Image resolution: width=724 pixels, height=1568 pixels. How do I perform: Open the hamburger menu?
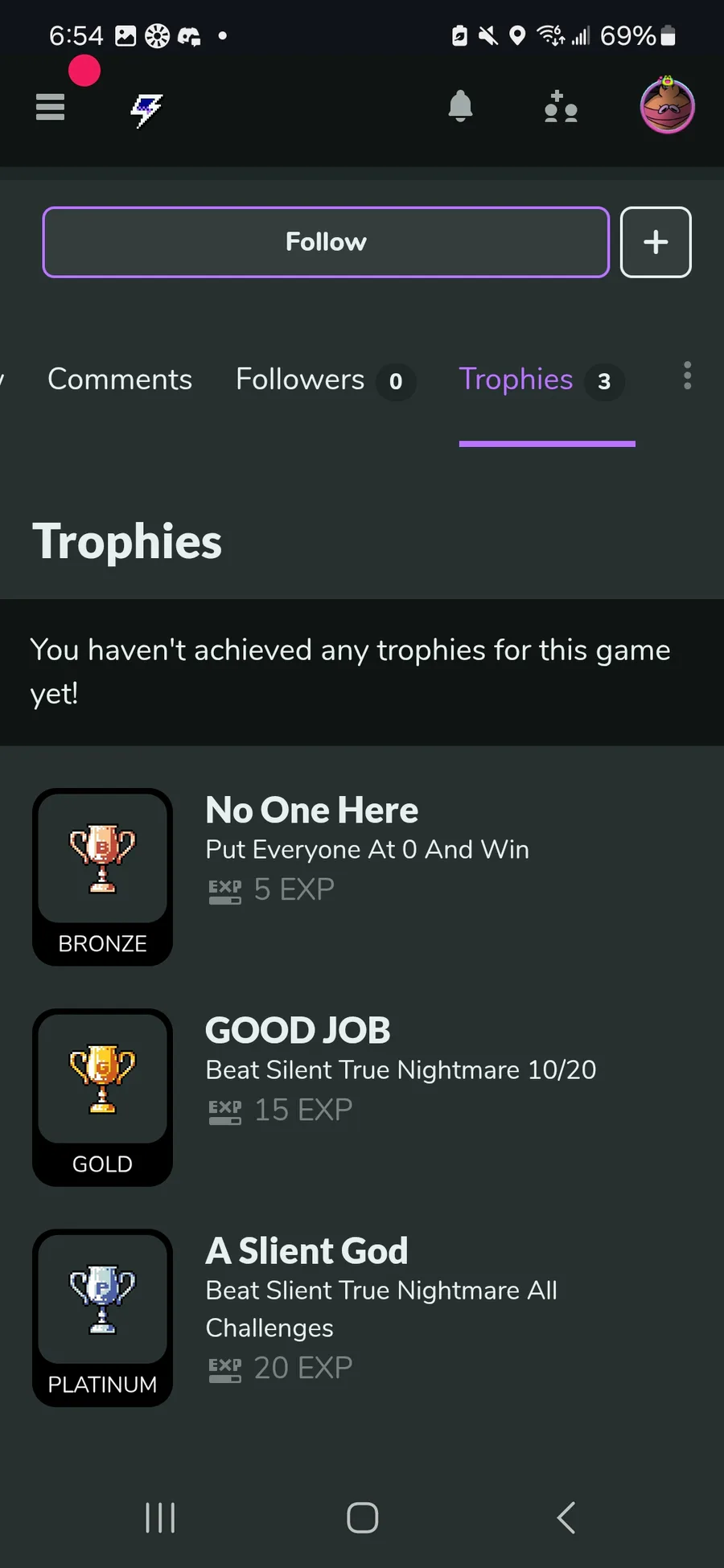[50, 106]
